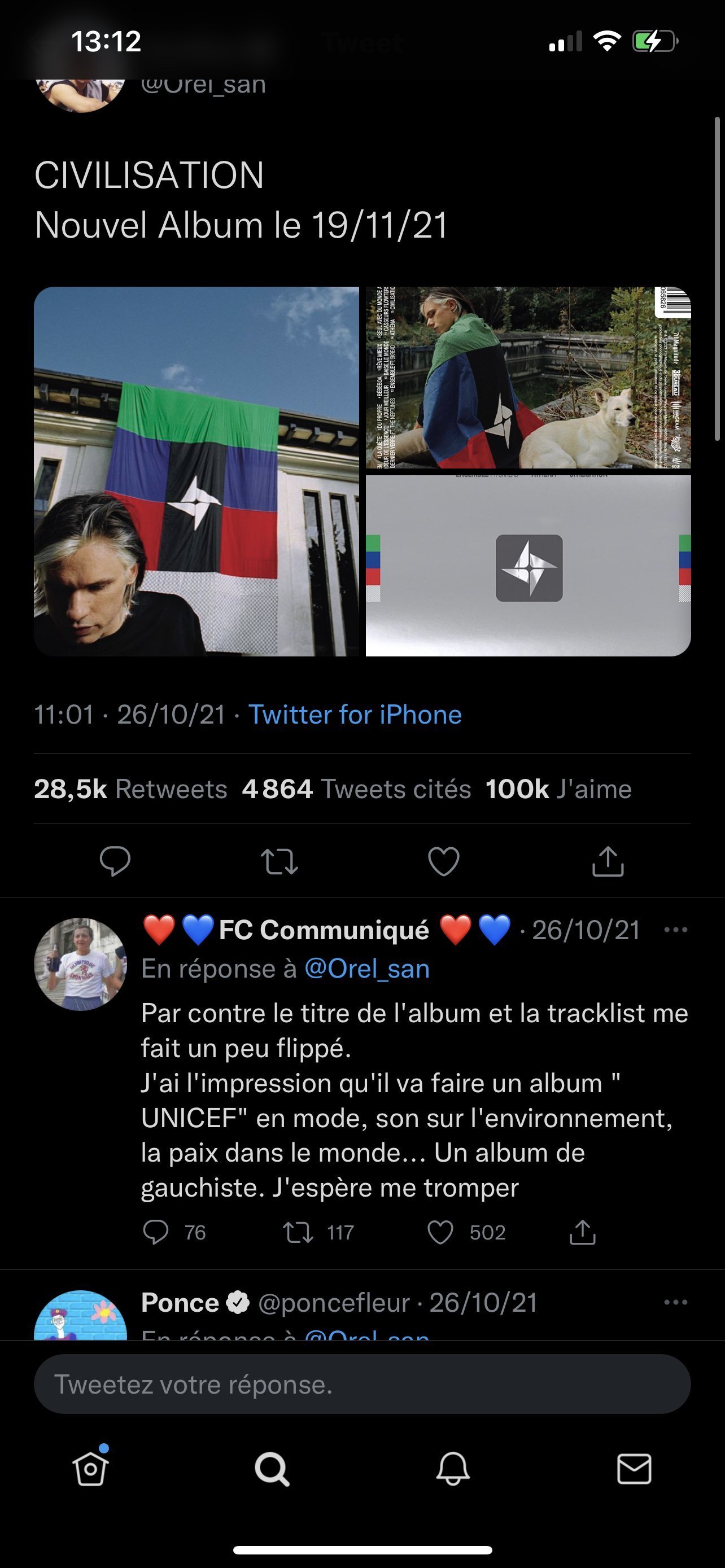The image size is (725, 1568).
Task: Like the CIVILISATION album tweet
Action: 444,861
